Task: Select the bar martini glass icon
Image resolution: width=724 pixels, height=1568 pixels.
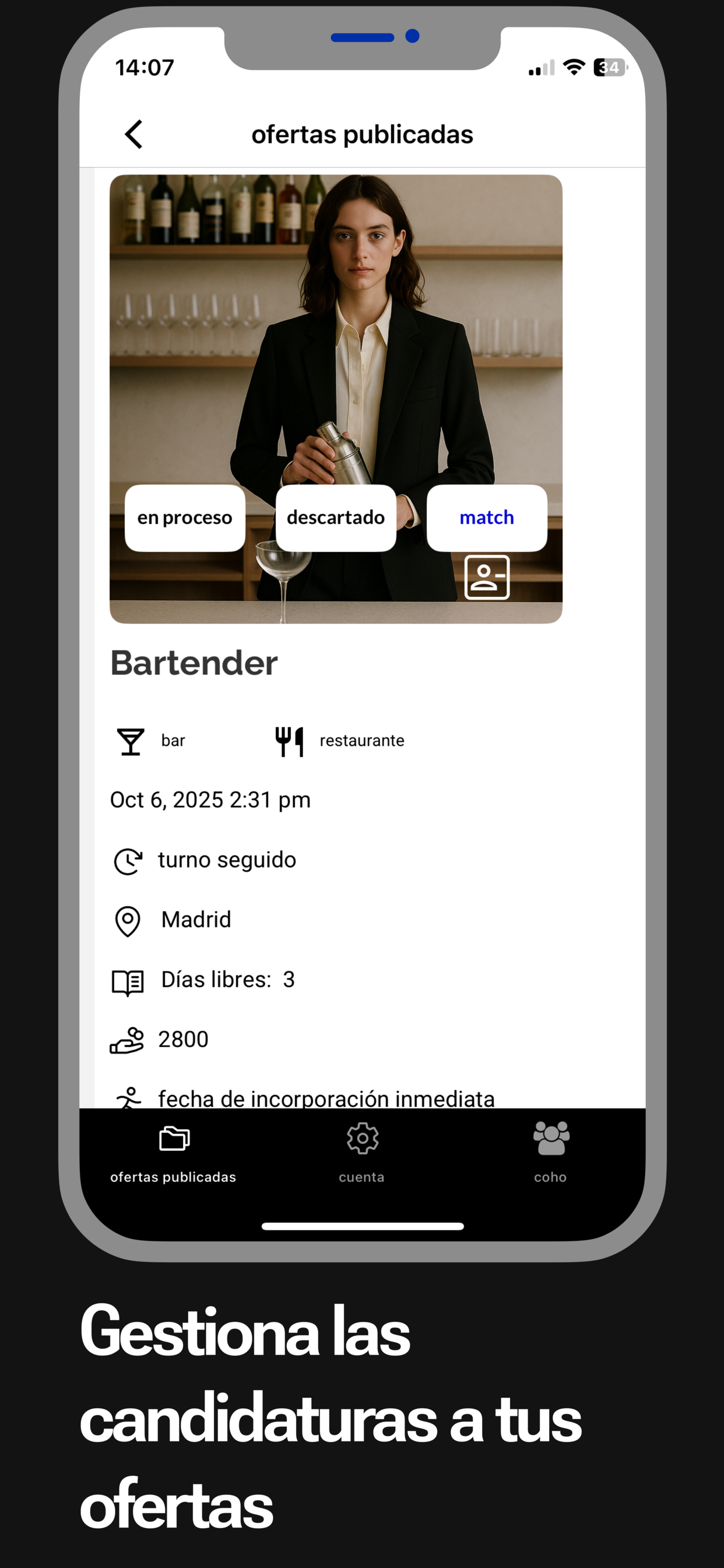Action: tap(130, 740)
